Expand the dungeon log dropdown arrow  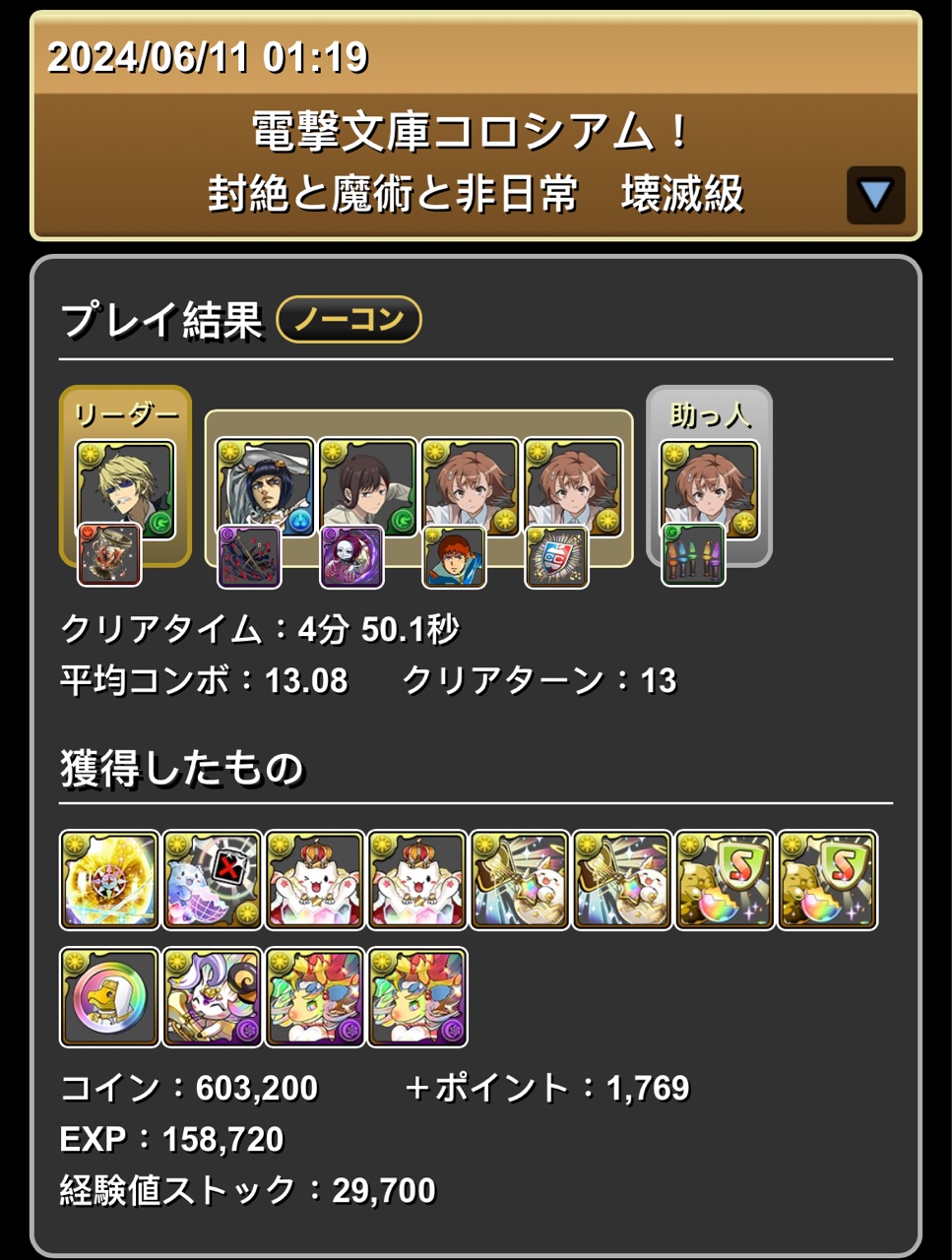pos(874,195)
